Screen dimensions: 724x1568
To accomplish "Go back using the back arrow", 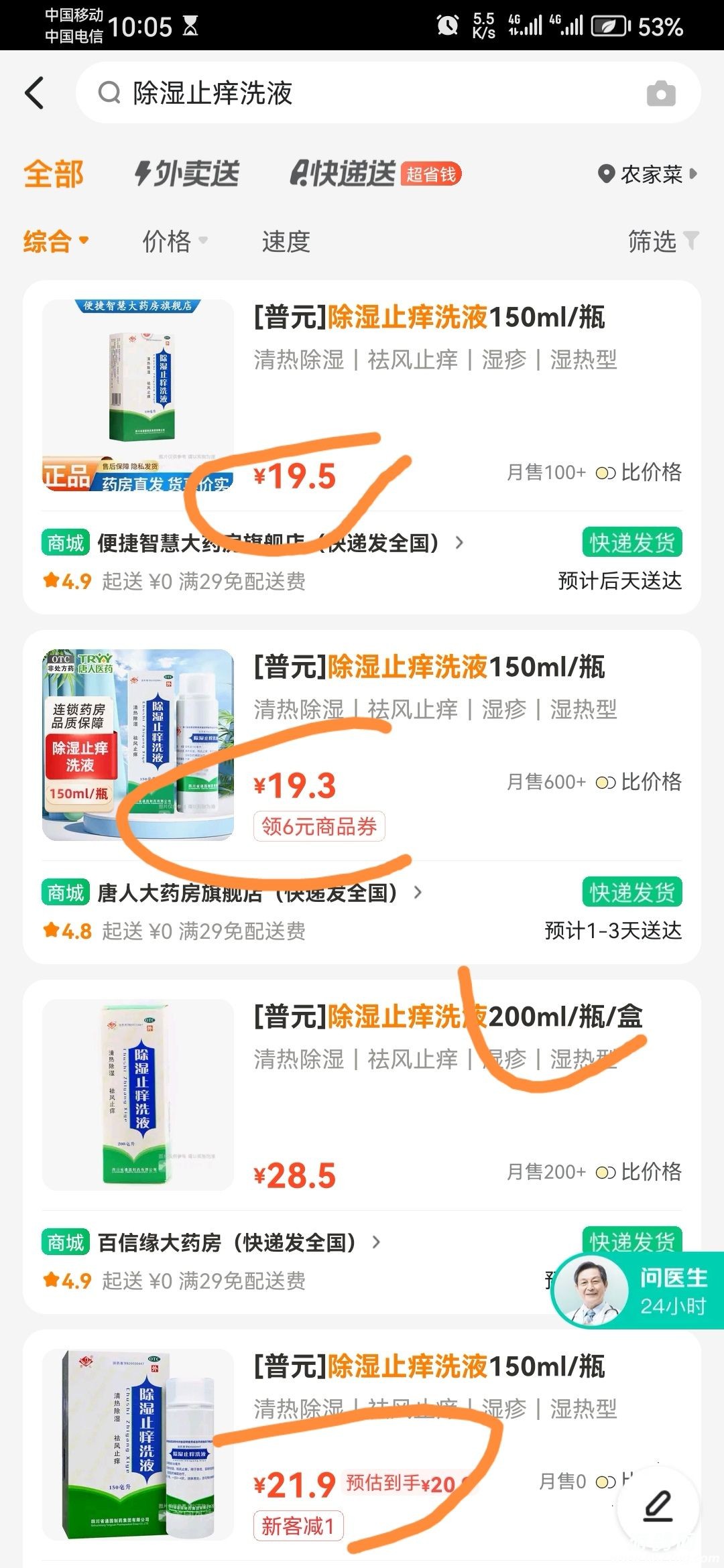I will tap(35, 92).
